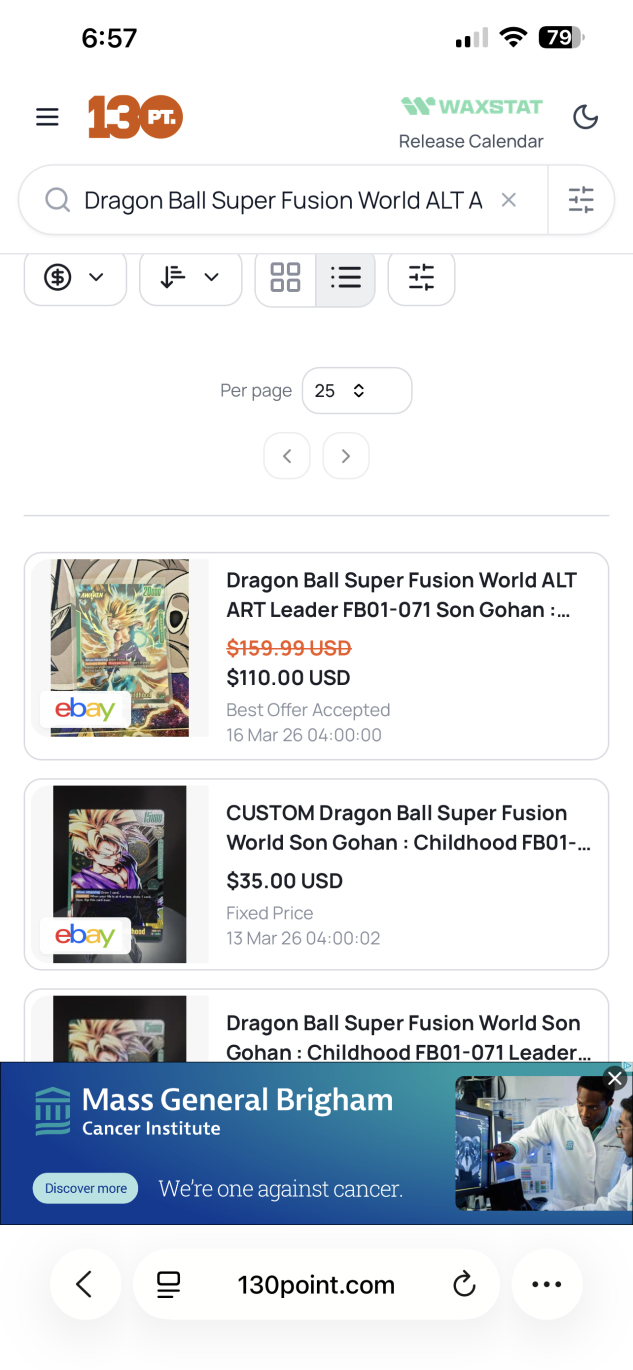Clear the search query text
This screenshot has width=633, height=1370.
509,200
